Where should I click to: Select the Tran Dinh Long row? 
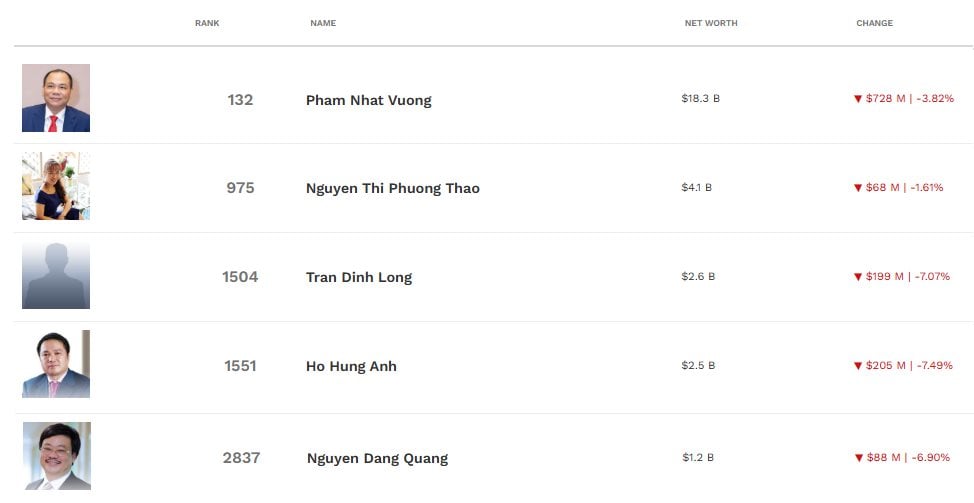coord(358,277)
